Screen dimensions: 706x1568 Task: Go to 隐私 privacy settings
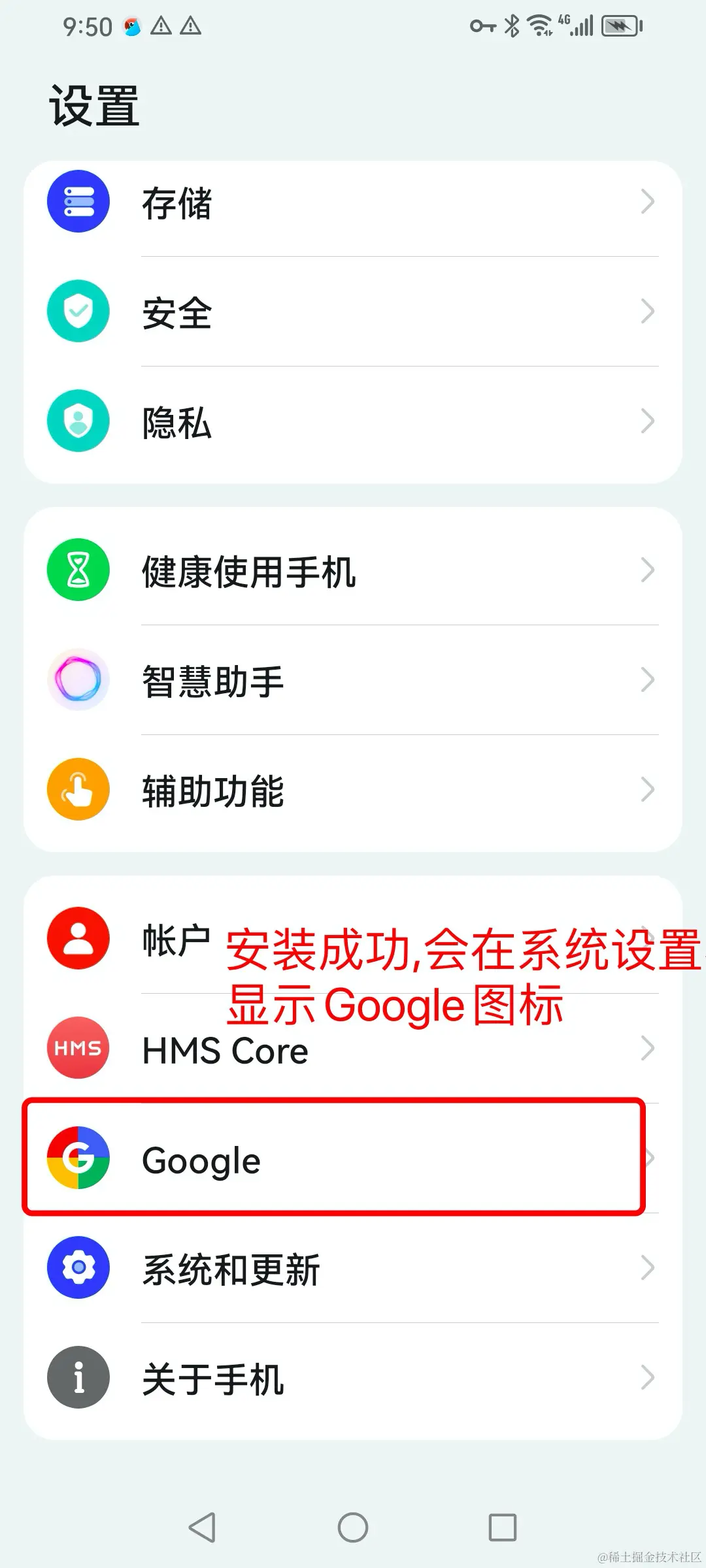tap(353, 421)
